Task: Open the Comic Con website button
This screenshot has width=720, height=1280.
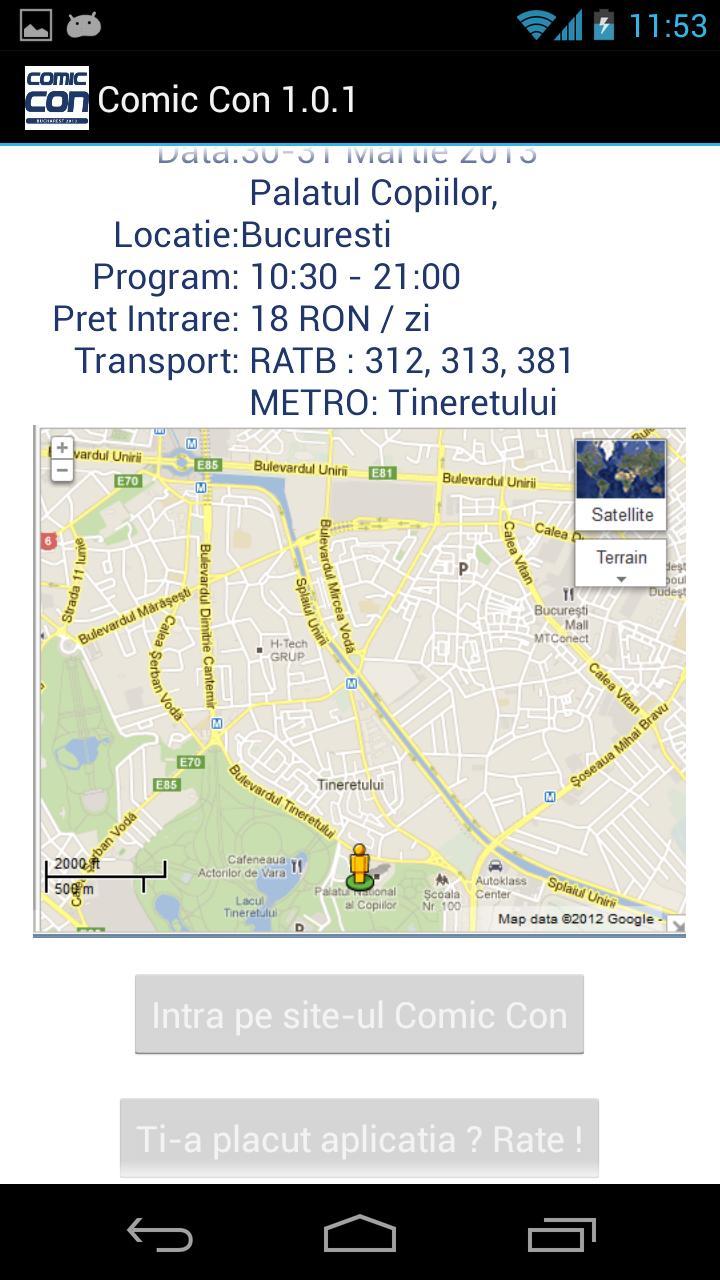Action: point(359,1015)
